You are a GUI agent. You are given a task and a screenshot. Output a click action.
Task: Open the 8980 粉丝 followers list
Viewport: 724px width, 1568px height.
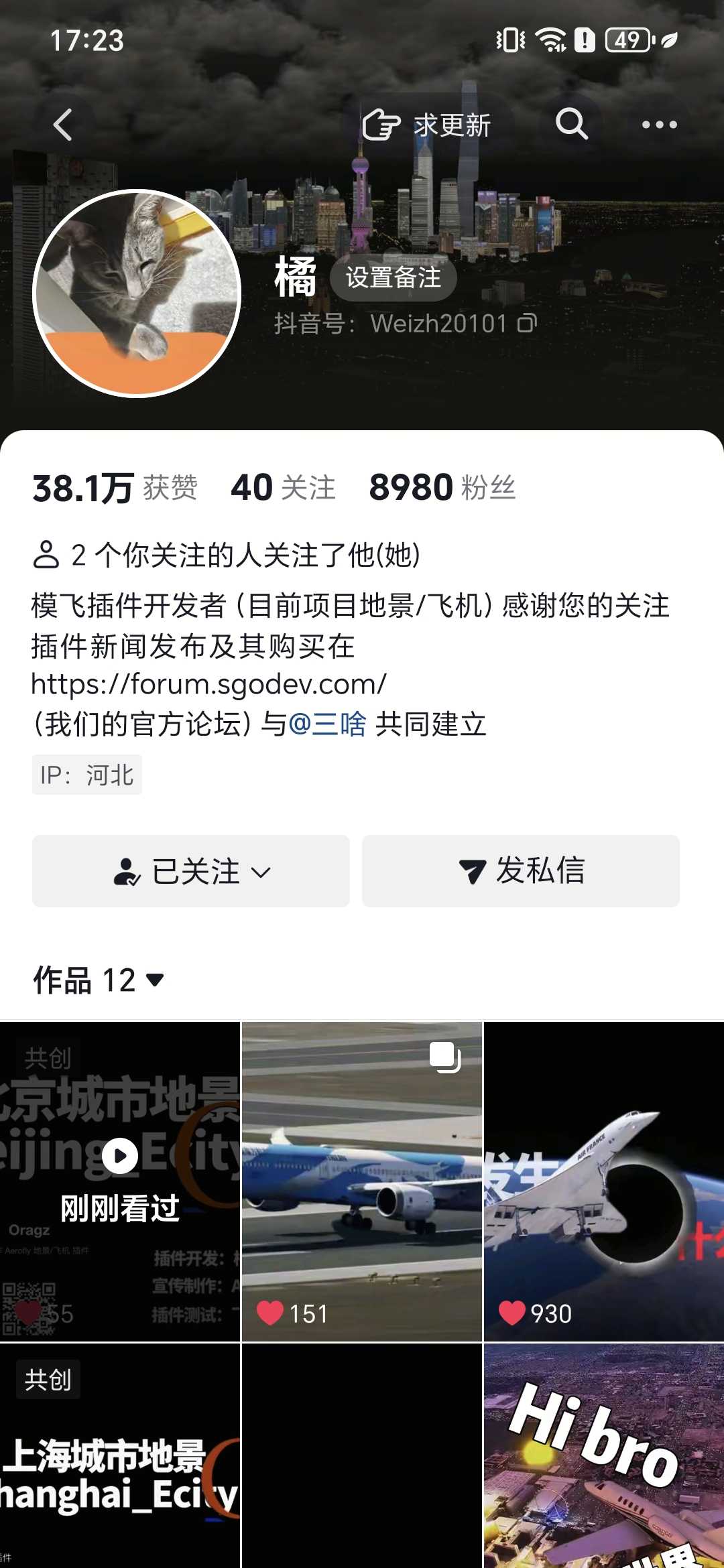click(442, 488)
